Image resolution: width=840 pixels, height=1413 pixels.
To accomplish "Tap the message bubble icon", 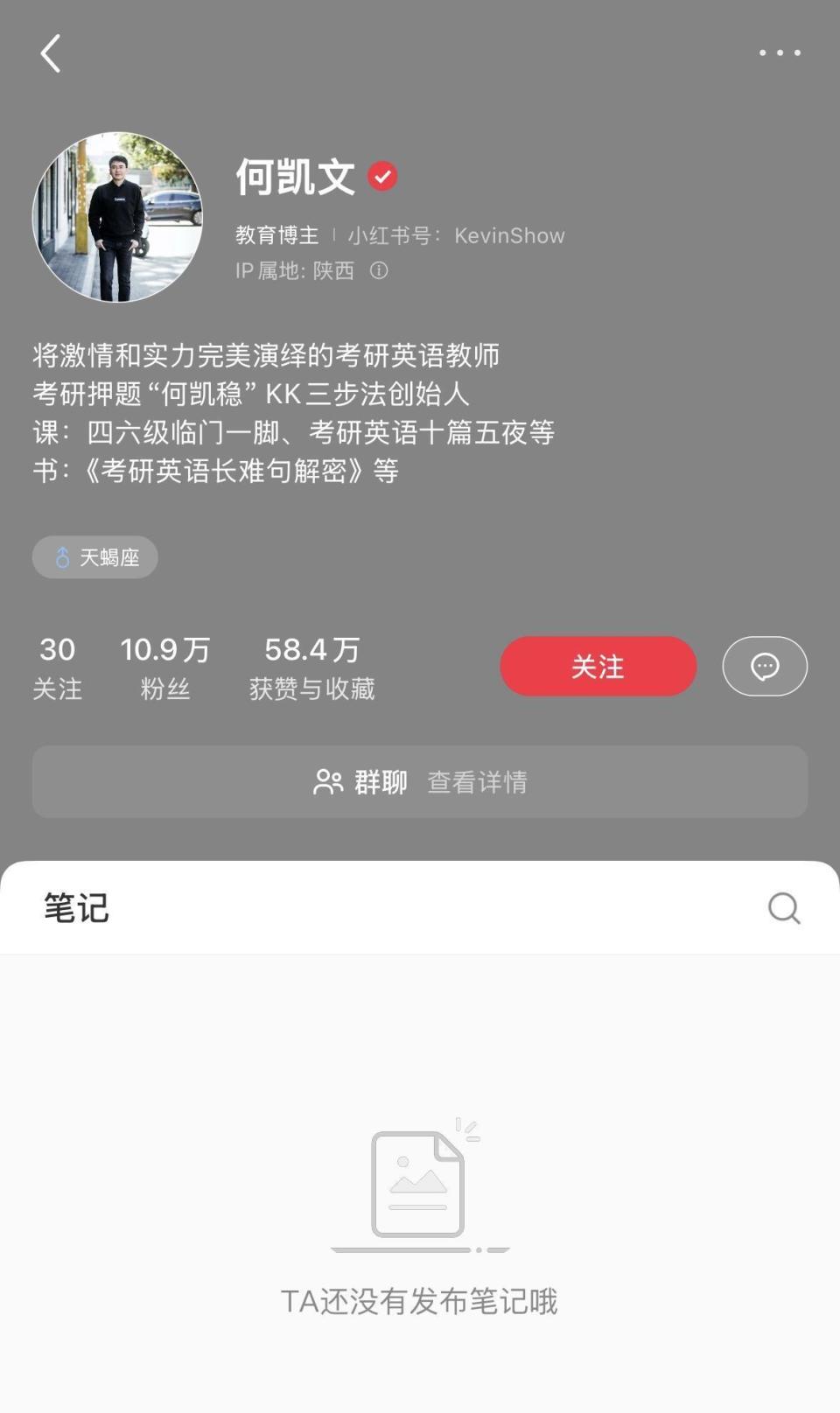I will coord(765,666).
